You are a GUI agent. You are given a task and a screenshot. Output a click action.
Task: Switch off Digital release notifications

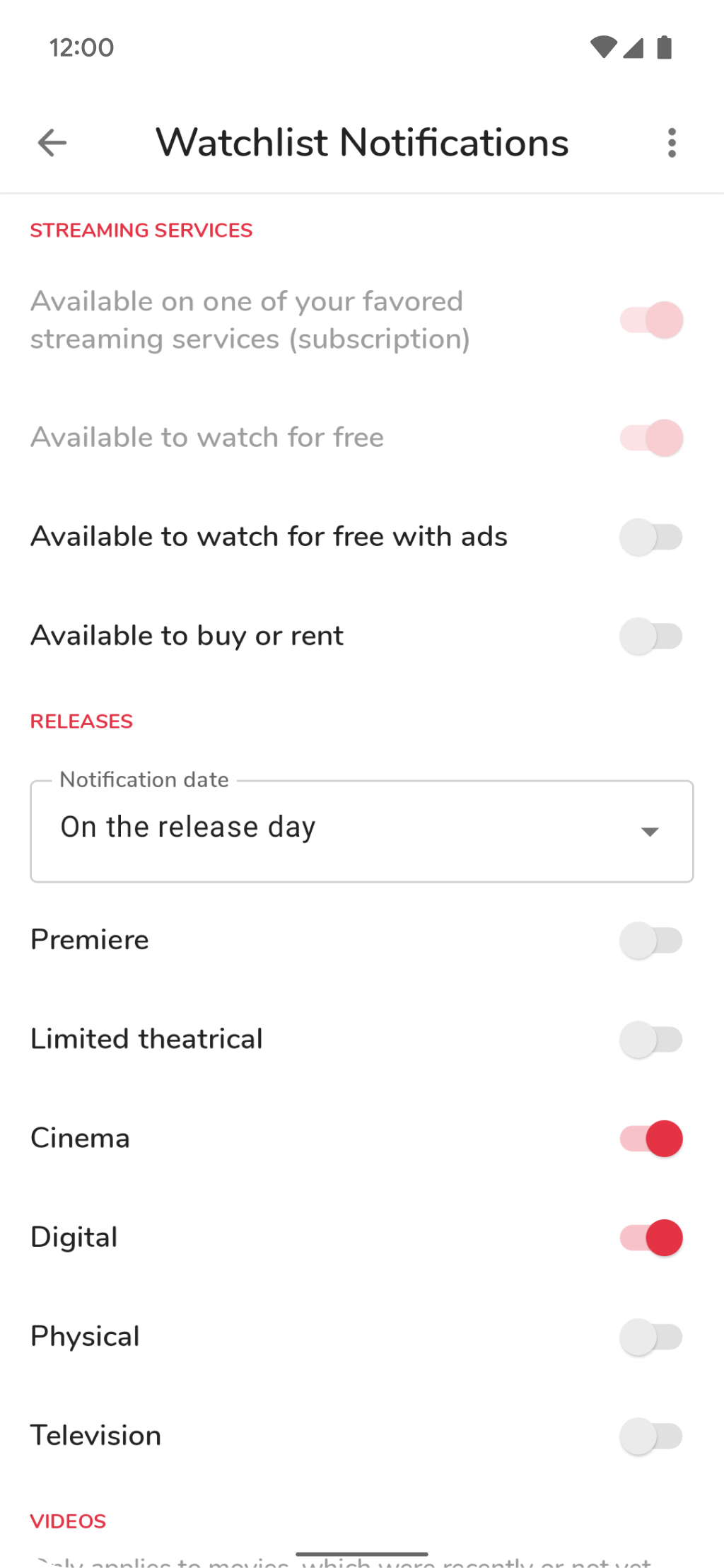651,1237
